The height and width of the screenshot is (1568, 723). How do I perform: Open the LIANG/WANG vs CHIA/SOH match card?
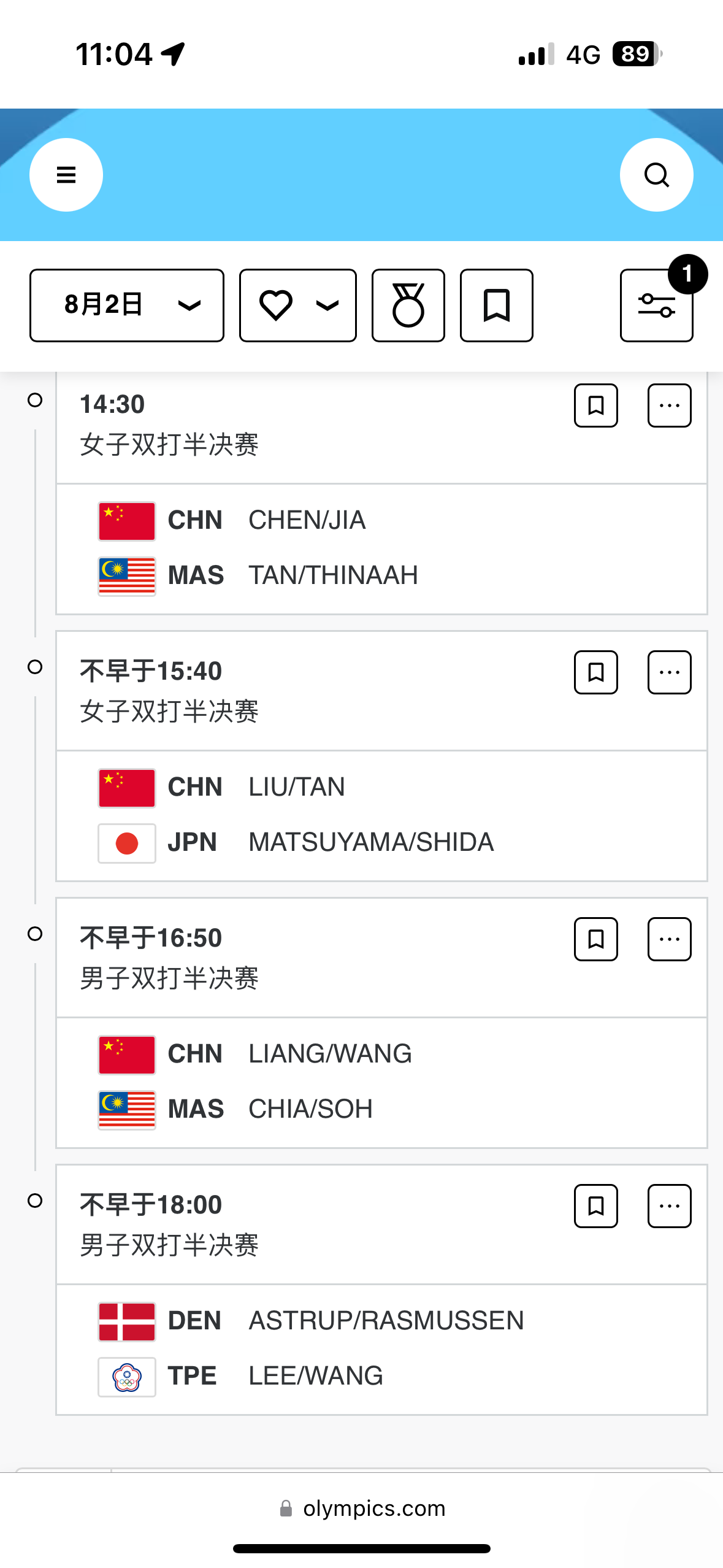point(381,1082)
